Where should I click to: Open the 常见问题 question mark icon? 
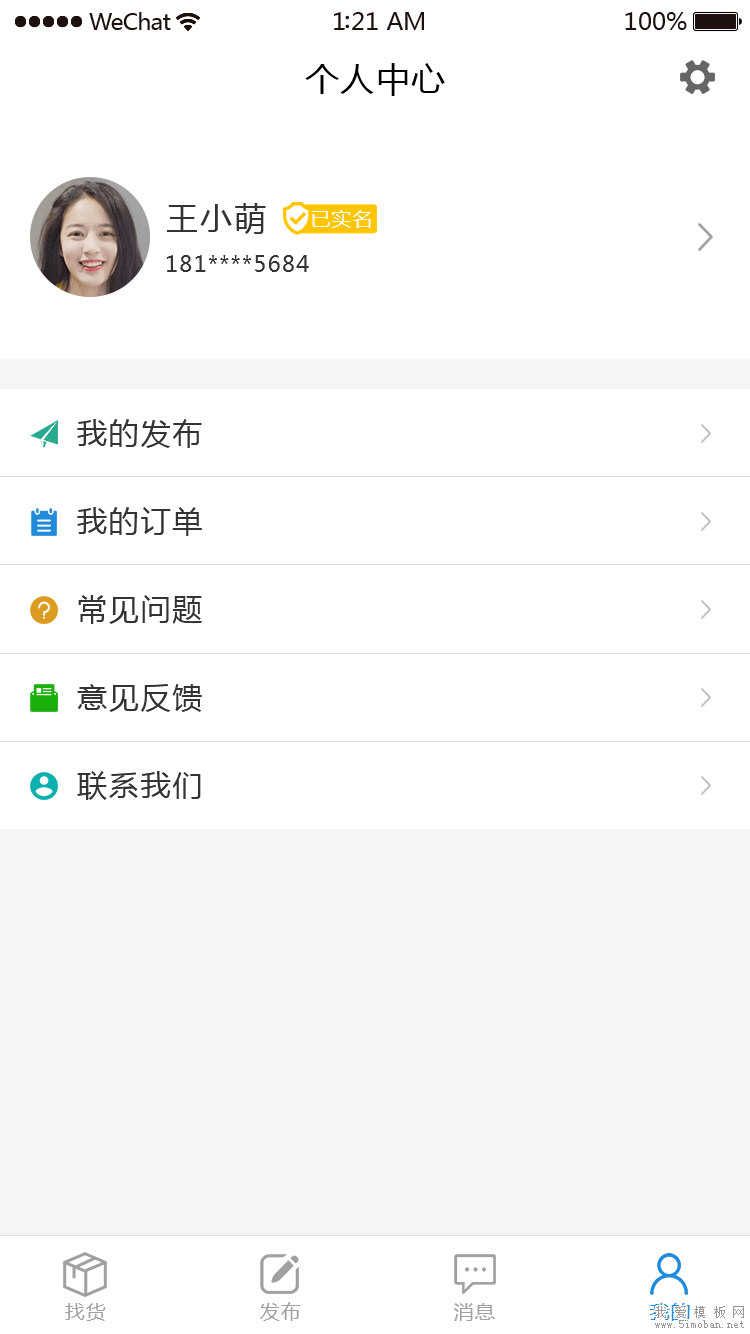43,609
